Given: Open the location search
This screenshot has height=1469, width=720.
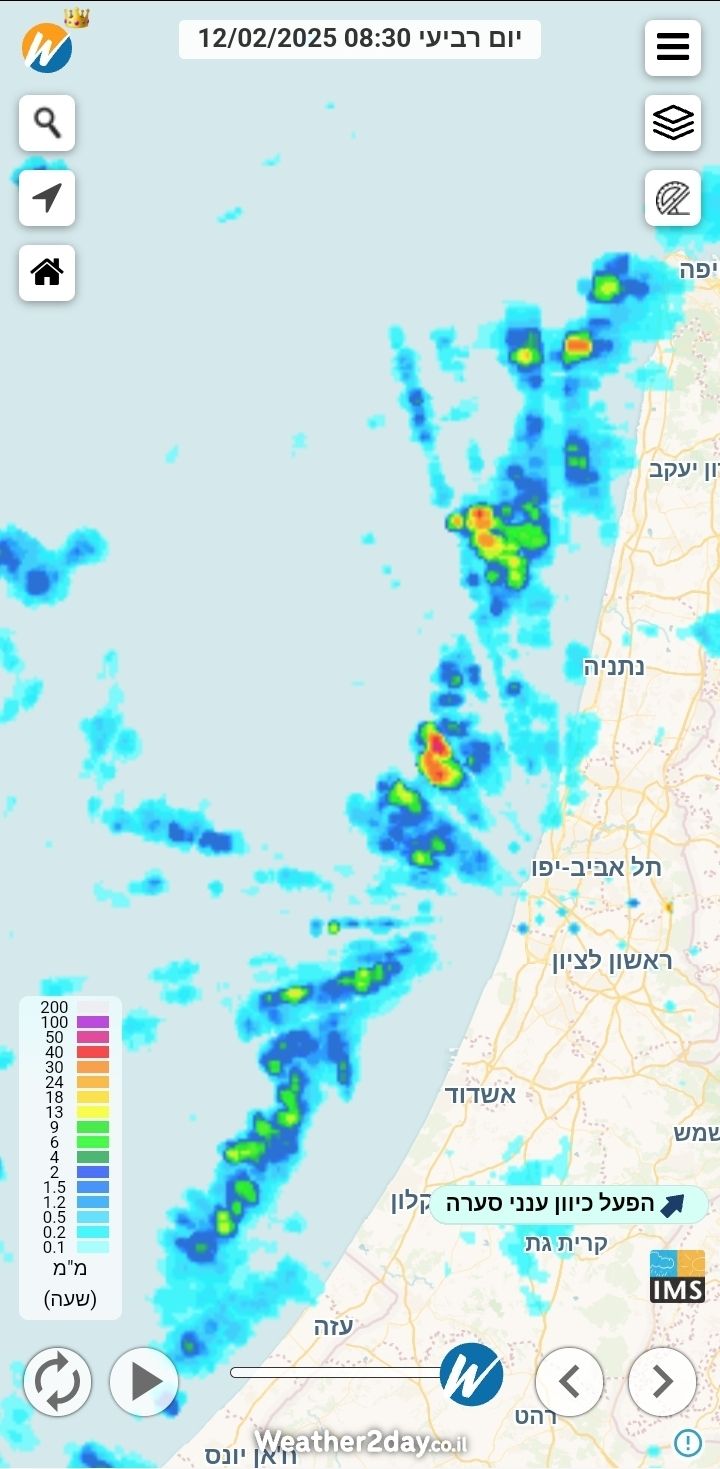Looking at the screenshot, I should (x=47, y=123).
